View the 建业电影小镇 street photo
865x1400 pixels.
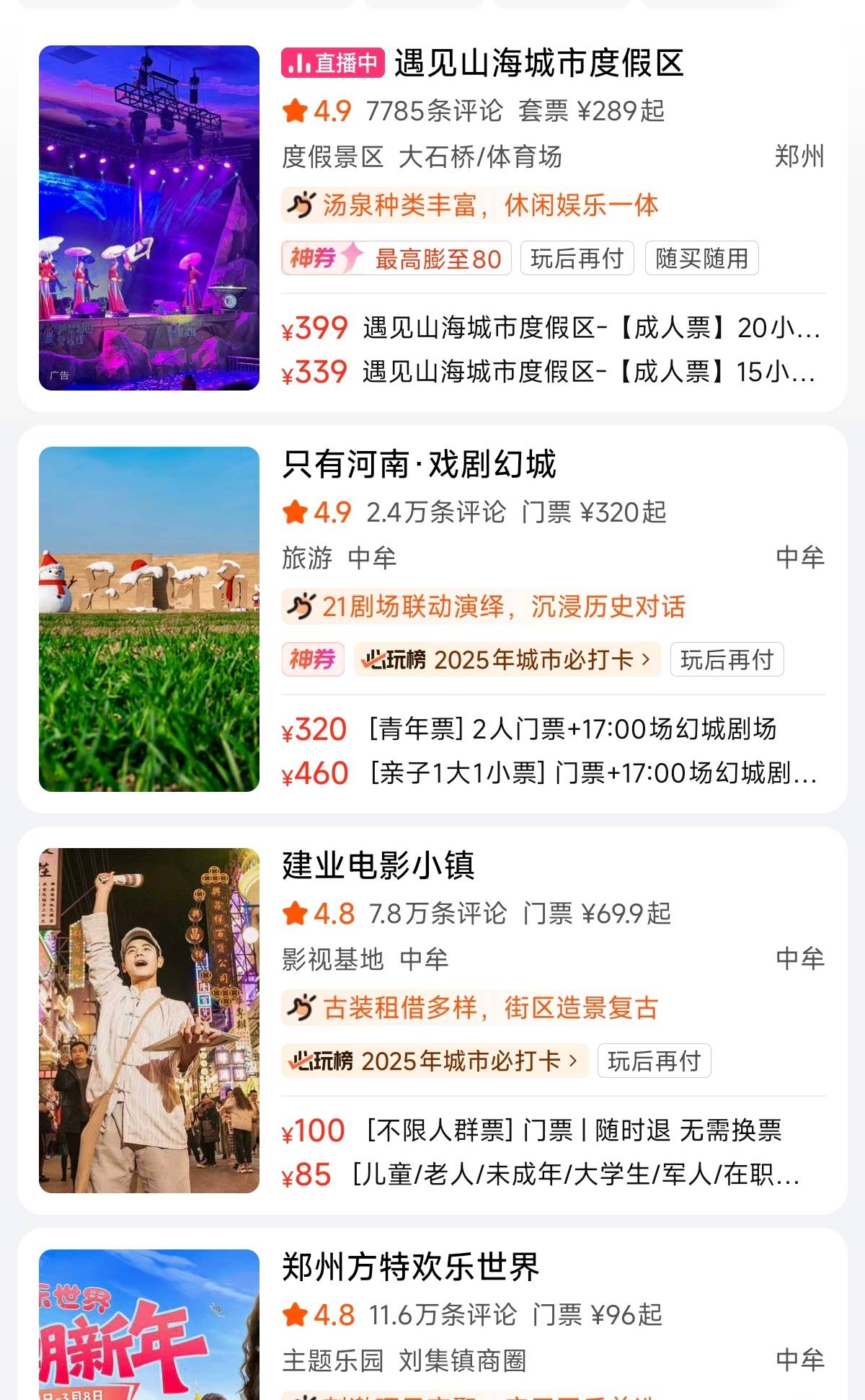point(149,1020)
